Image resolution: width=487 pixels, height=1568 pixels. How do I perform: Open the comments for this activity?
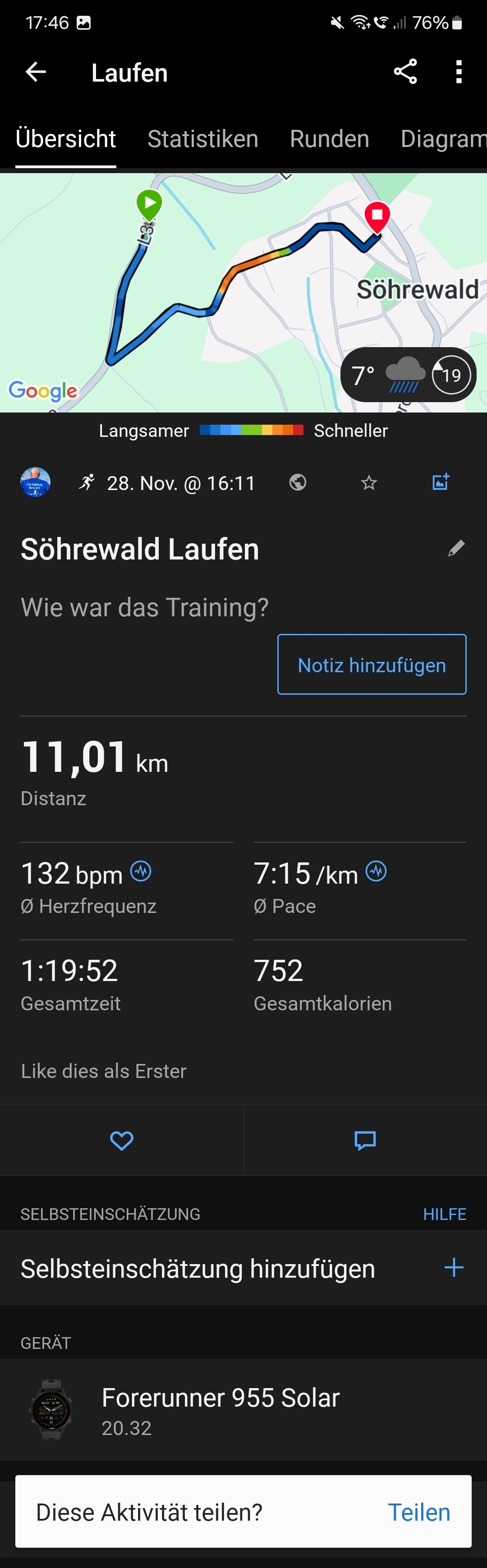[365, 1141]
